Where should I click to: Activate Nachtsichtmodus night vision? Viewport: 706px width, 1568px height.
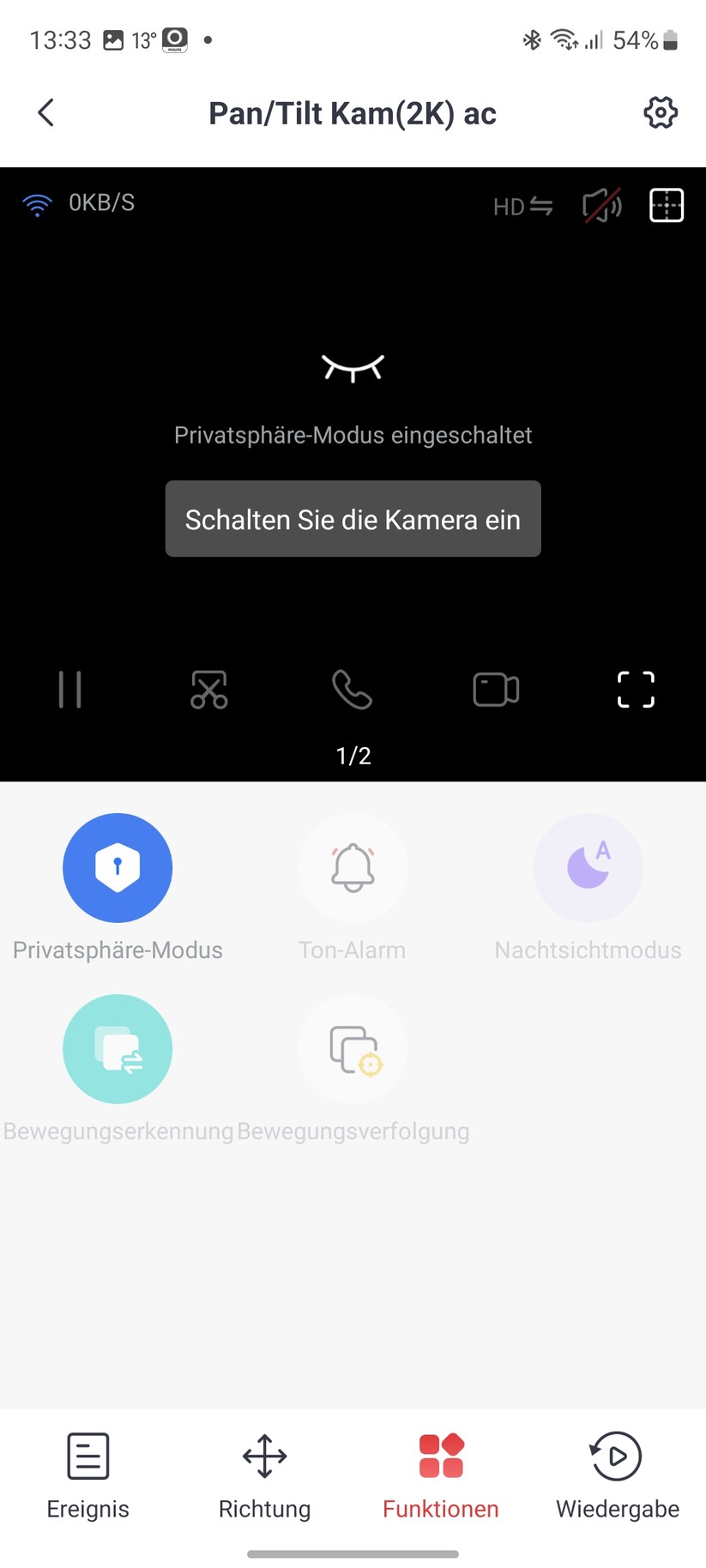tap(588, 867)
